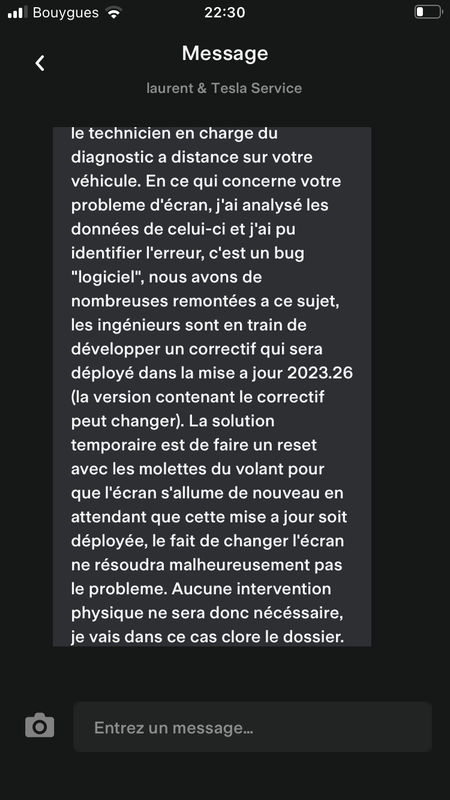Focus the "Entrez un message..." field
This screenshot has height=800, width=450.
(x=253, y=727)
